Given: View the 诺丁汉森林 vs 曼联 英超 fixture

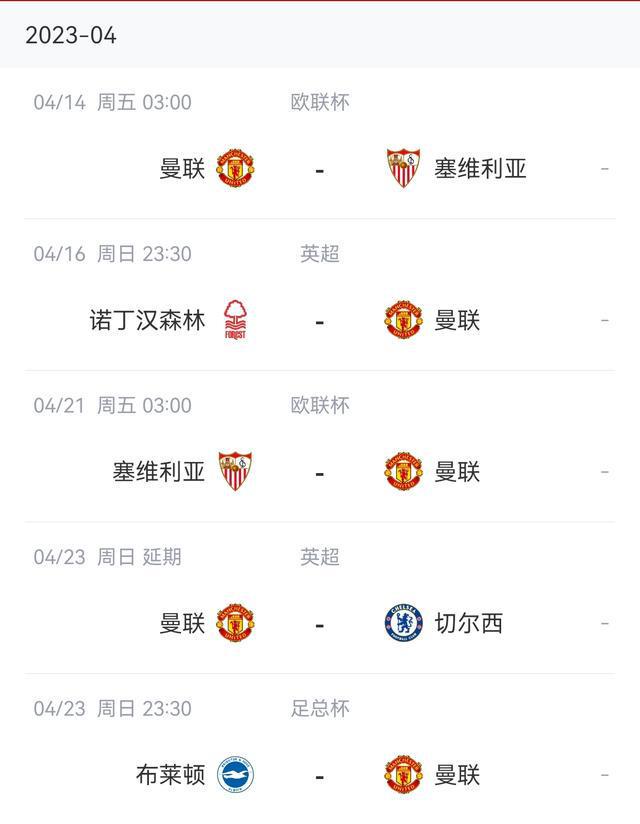Looking at the screenshot, I should pos(320,320).
